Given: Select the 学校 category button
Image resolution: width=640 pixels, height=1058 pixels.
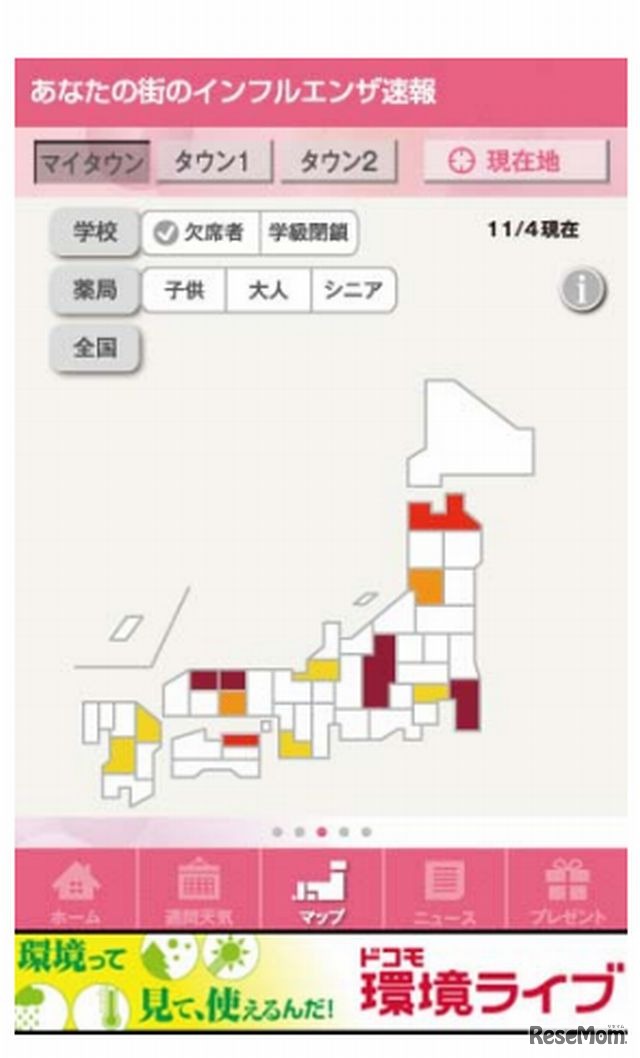Looking at the screenshot, I should pos(95,232).
